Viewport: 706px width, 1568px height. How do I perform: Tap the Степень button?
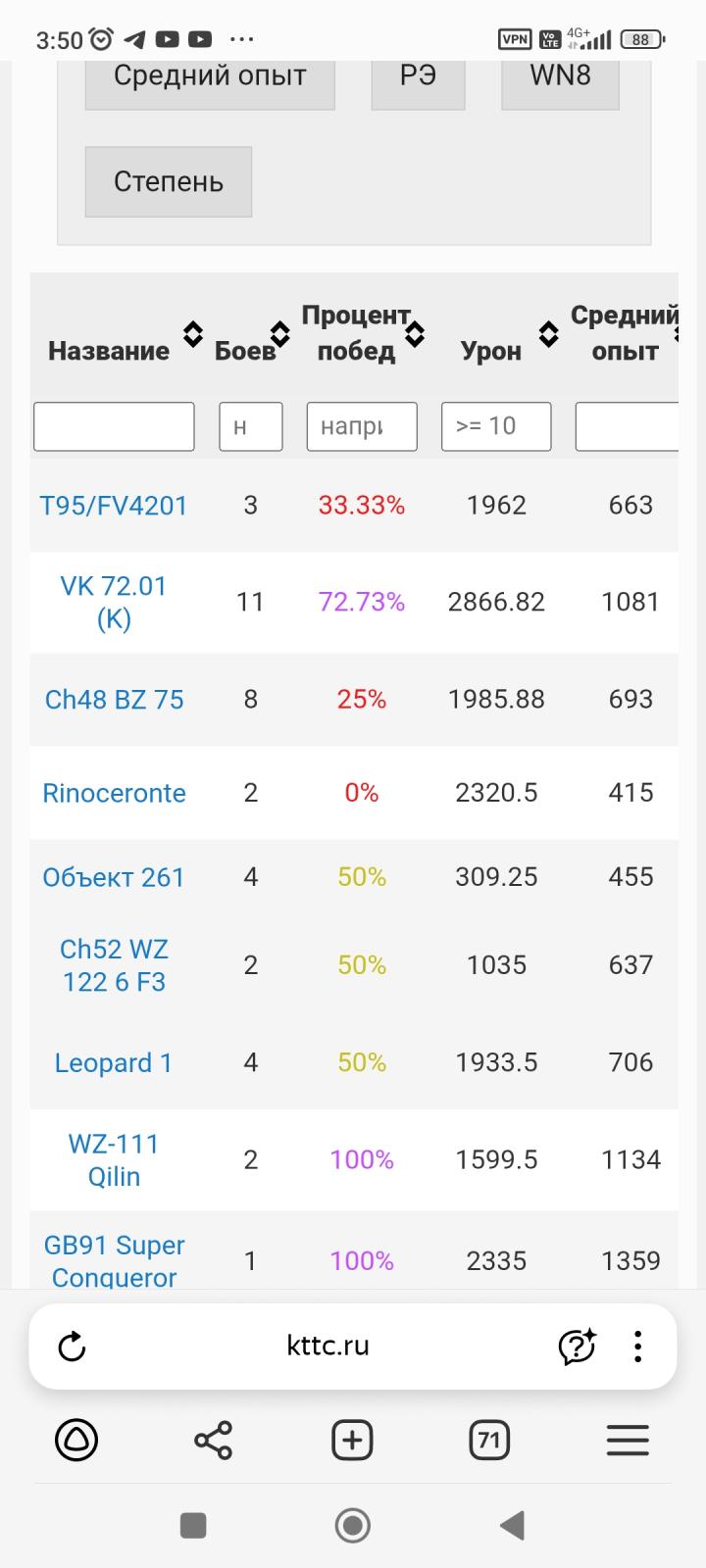[x=169, y=181]
